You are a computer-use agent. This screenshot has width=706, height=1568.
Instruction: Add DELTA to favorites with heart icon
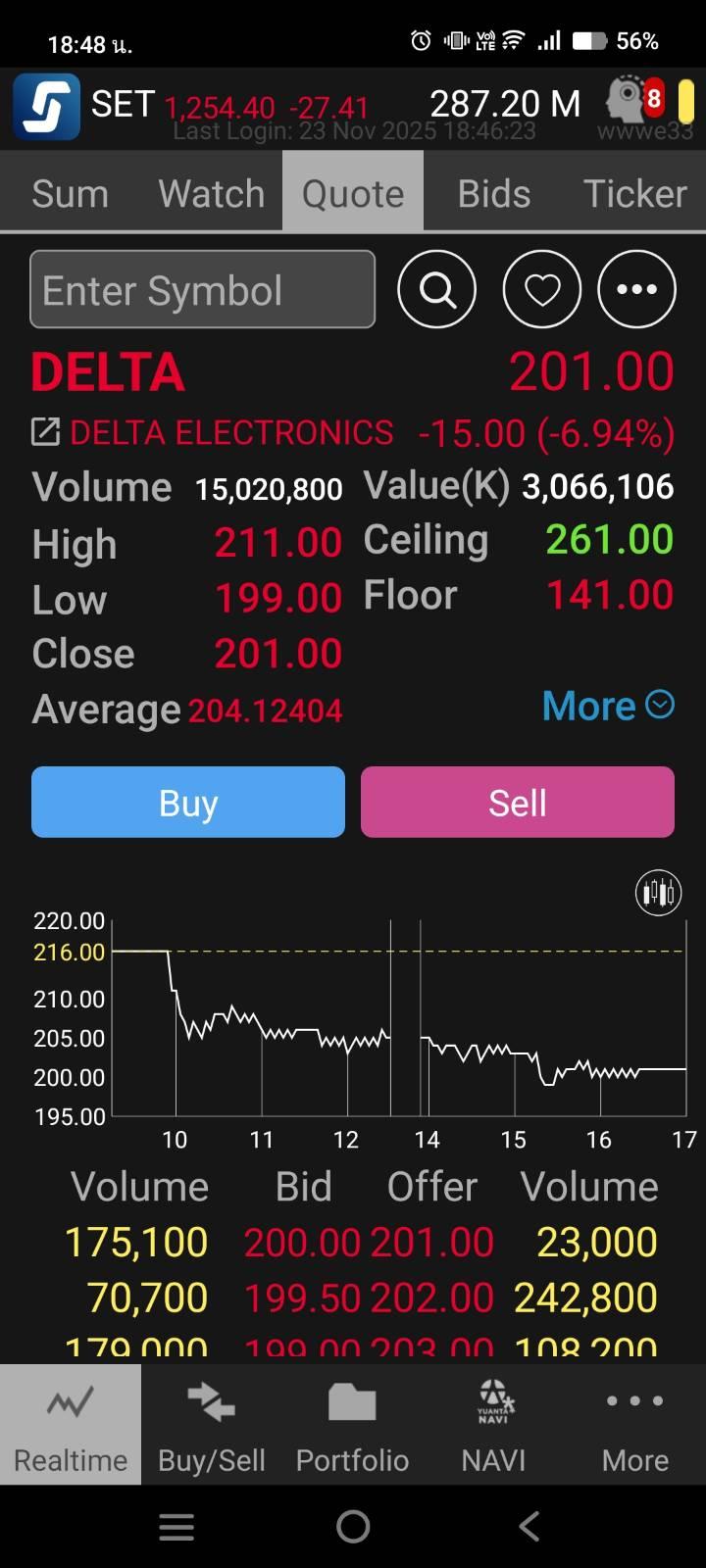click(541, 289)
